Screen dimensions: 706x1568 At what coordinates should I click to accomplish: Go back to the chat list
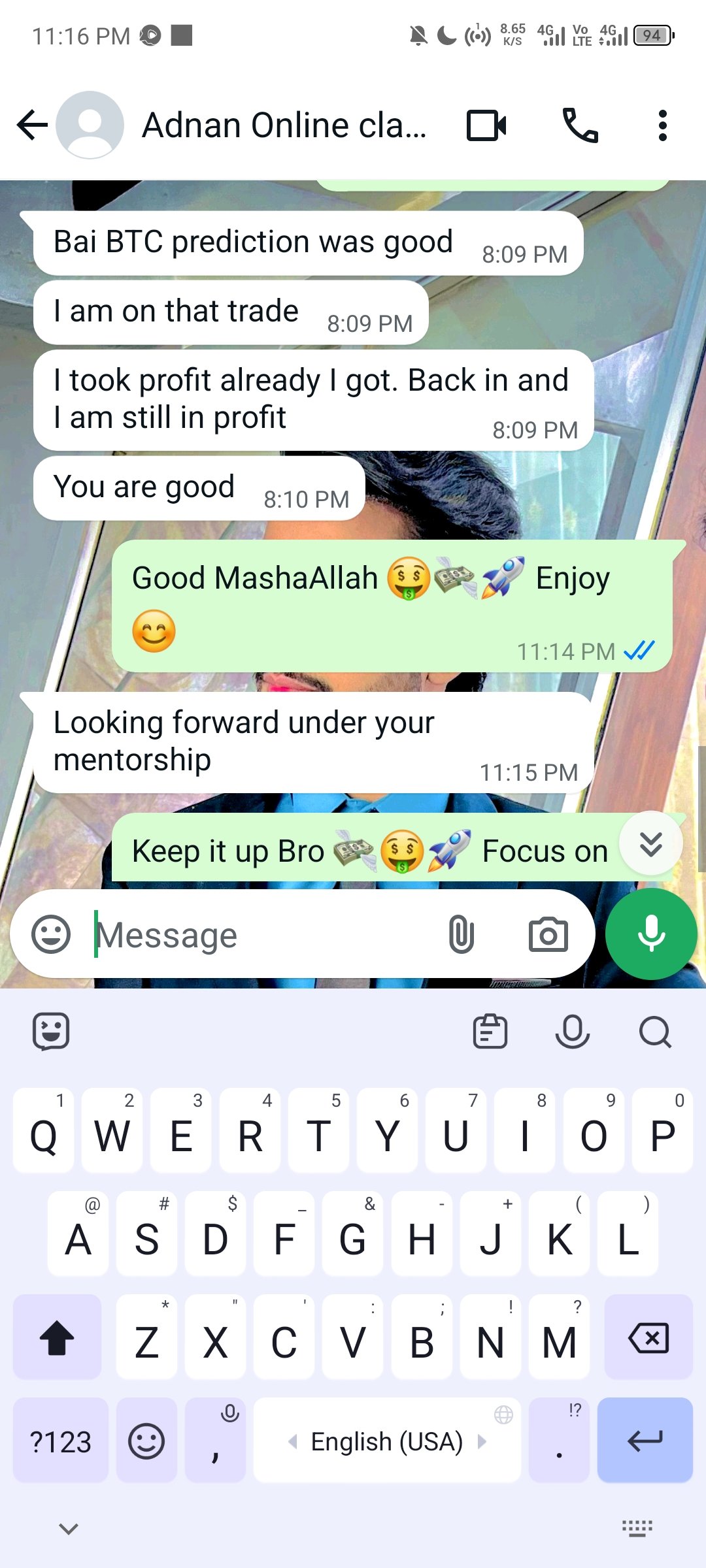click(33, 125)
